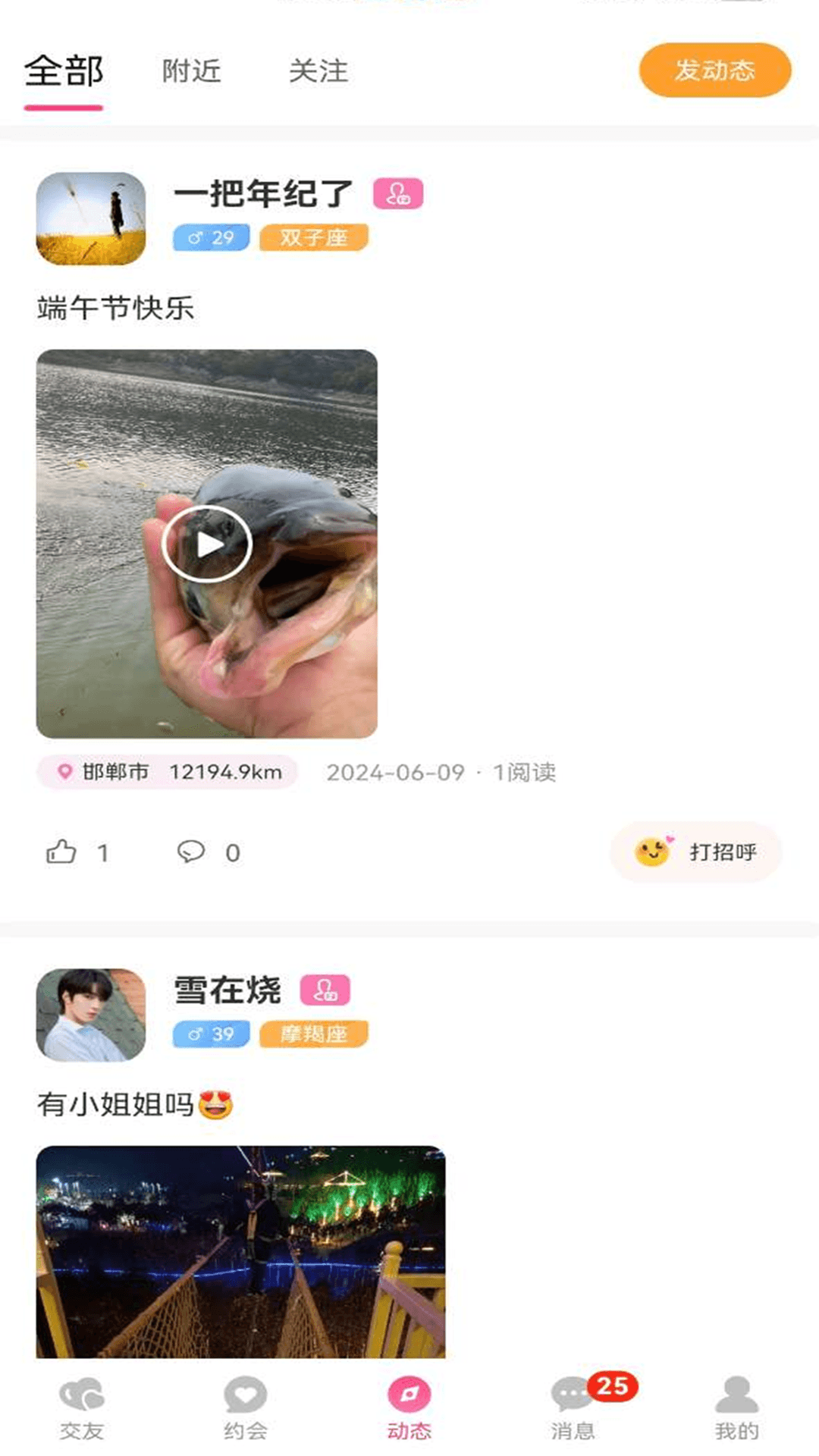
Task: Switch to the 附近 tab
Action: click(191, 71)
